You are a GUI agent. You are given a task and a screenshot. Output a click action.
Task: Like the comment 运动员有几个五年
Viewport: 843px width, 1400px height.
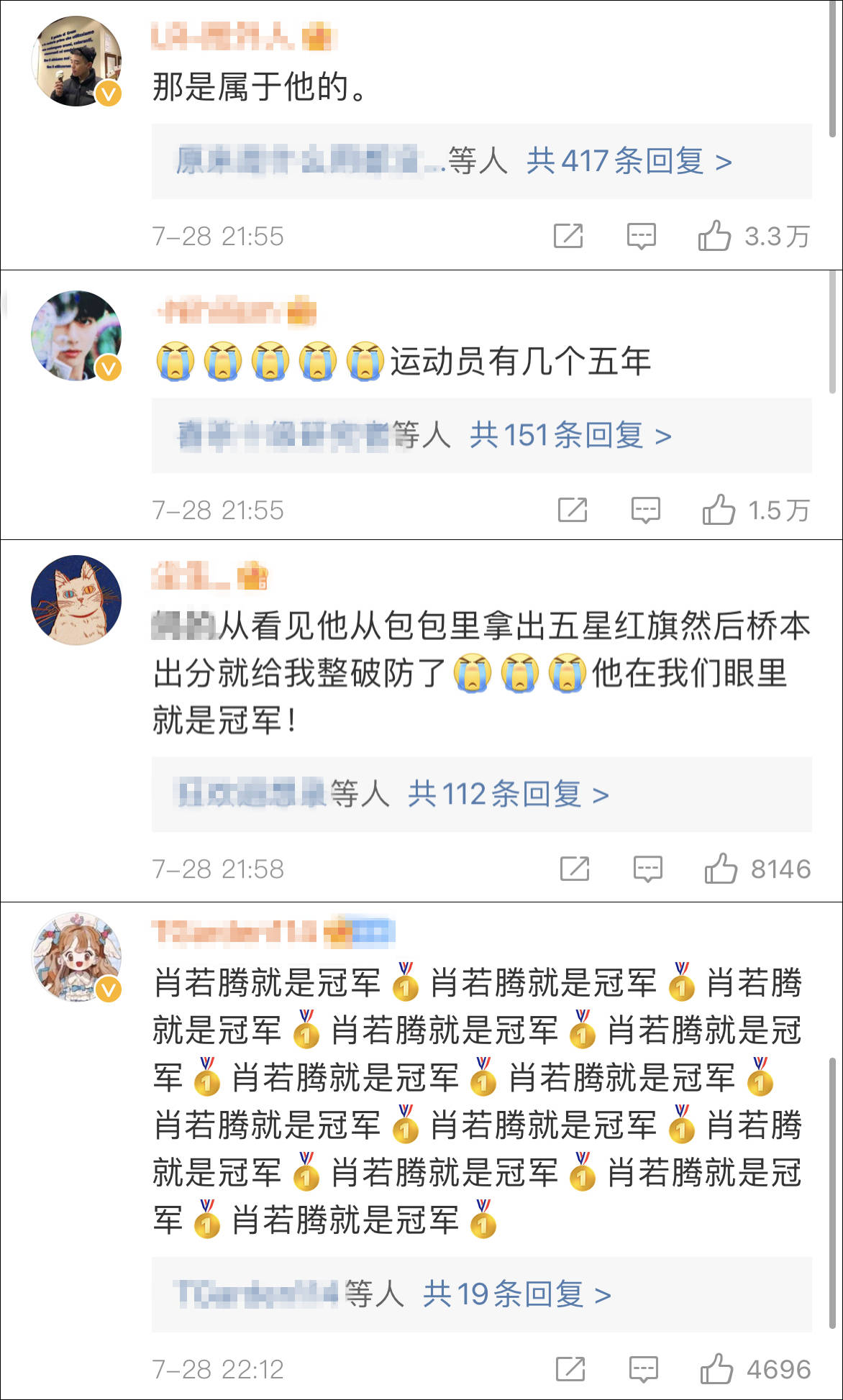(719, 510)
